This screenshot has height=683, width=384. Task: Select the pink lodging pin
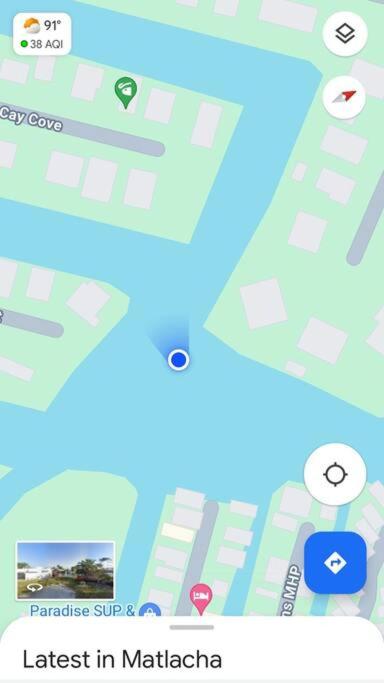coord(201,598)
